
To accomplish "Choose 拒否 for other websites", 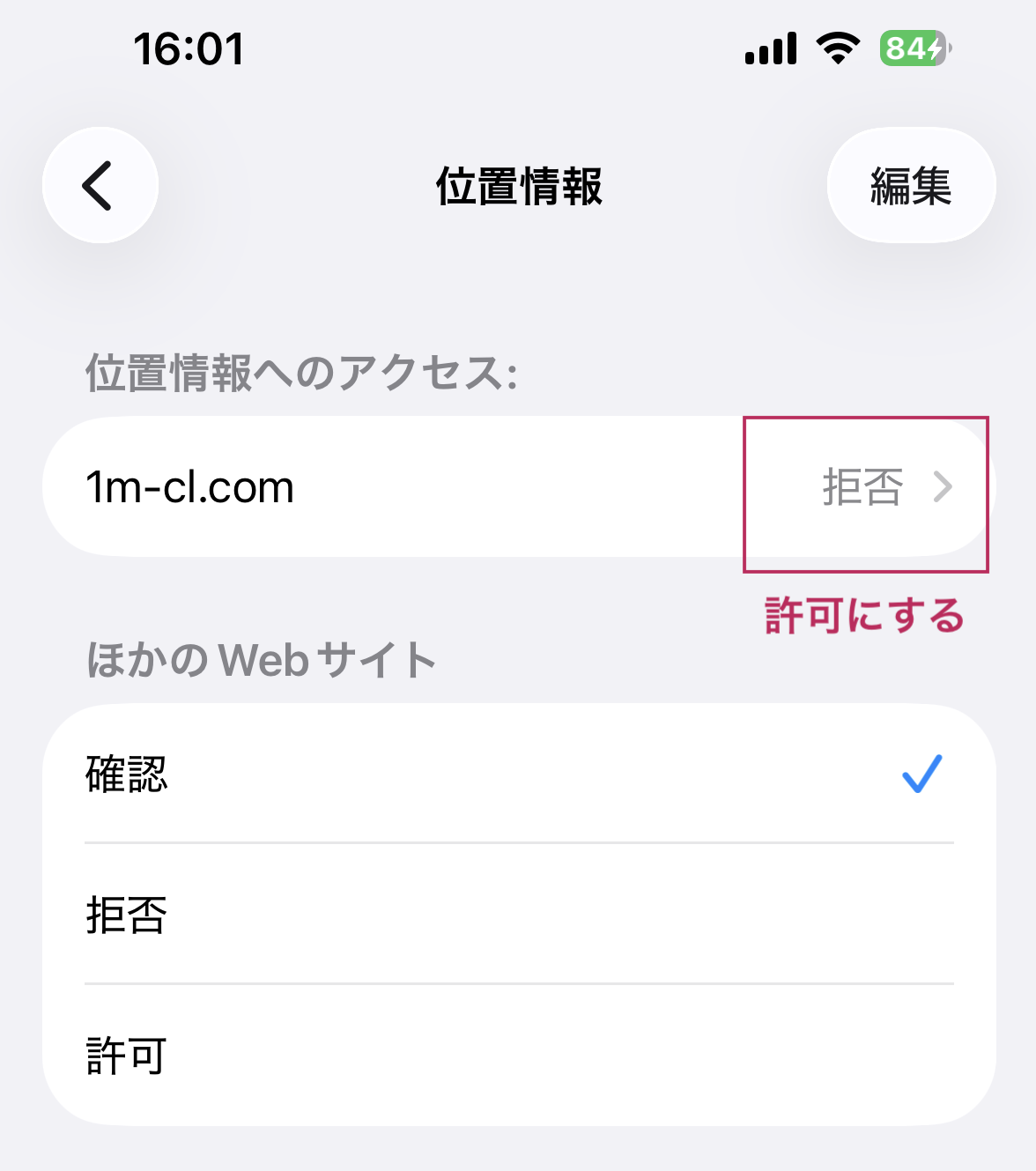I will tap(518, 914).
